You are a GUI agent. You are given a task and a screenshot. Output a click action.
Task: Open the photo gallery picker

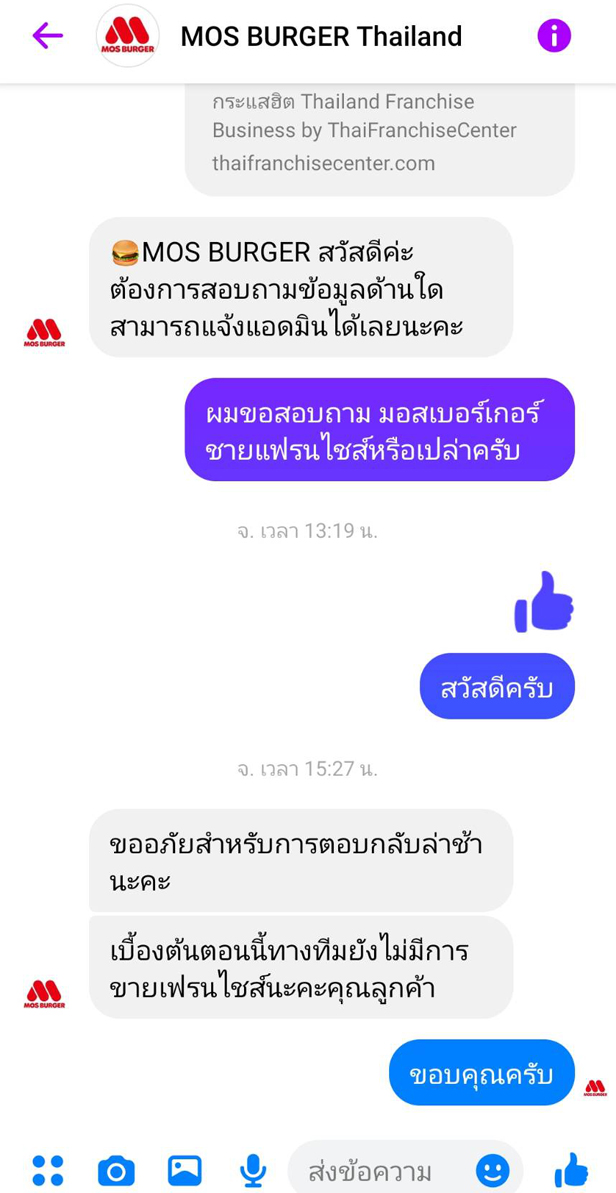click(185, 1170)
